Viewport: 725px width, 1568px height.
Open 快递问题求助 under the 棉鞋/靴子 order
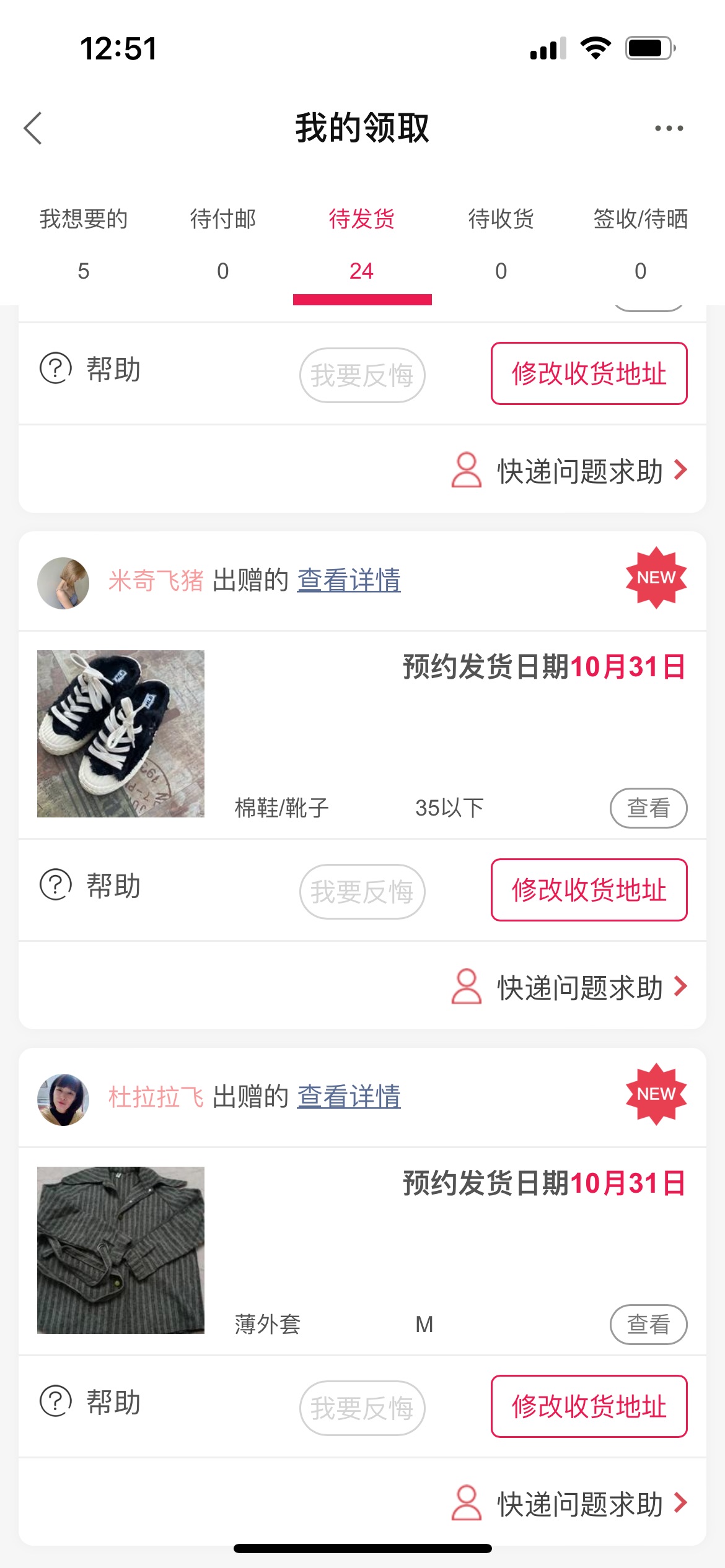point(569,987)
